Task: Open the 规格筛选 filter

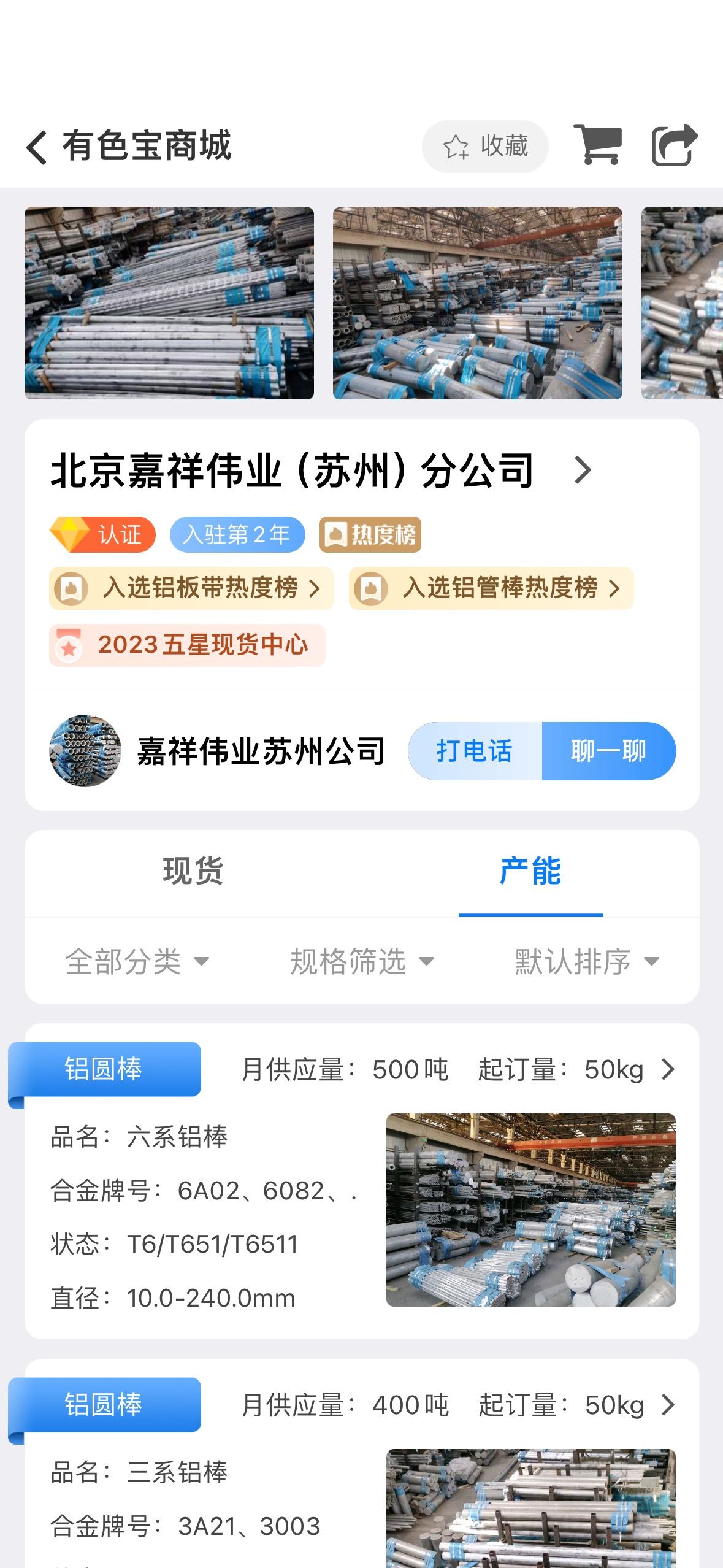Action: coord(362,961)
